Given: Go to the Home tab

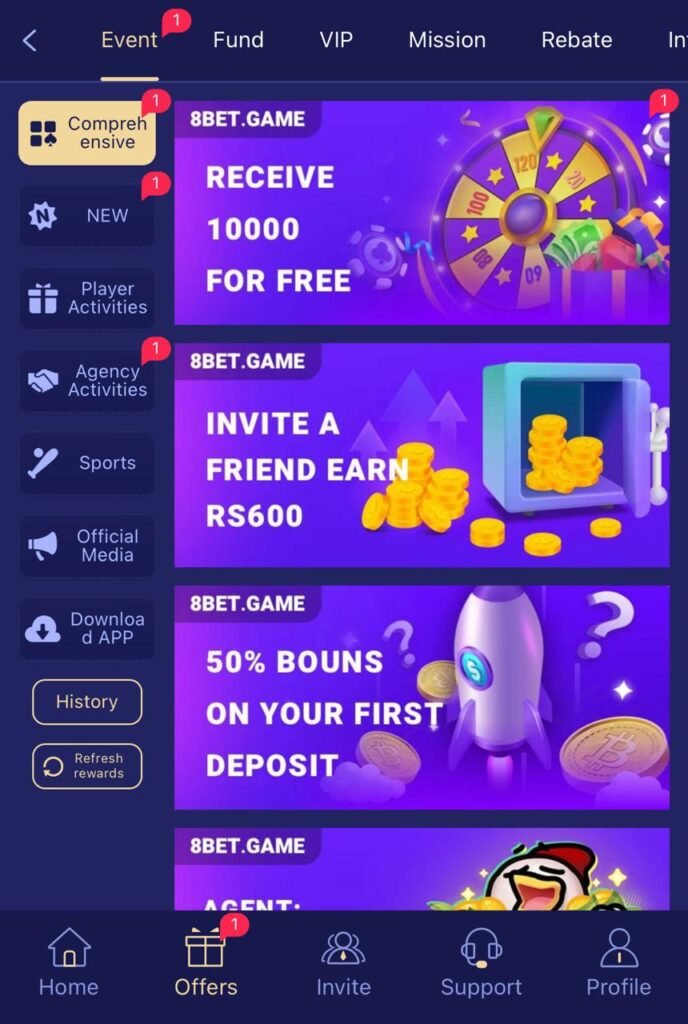Looking at the screenshot, I should coord(69,962).
